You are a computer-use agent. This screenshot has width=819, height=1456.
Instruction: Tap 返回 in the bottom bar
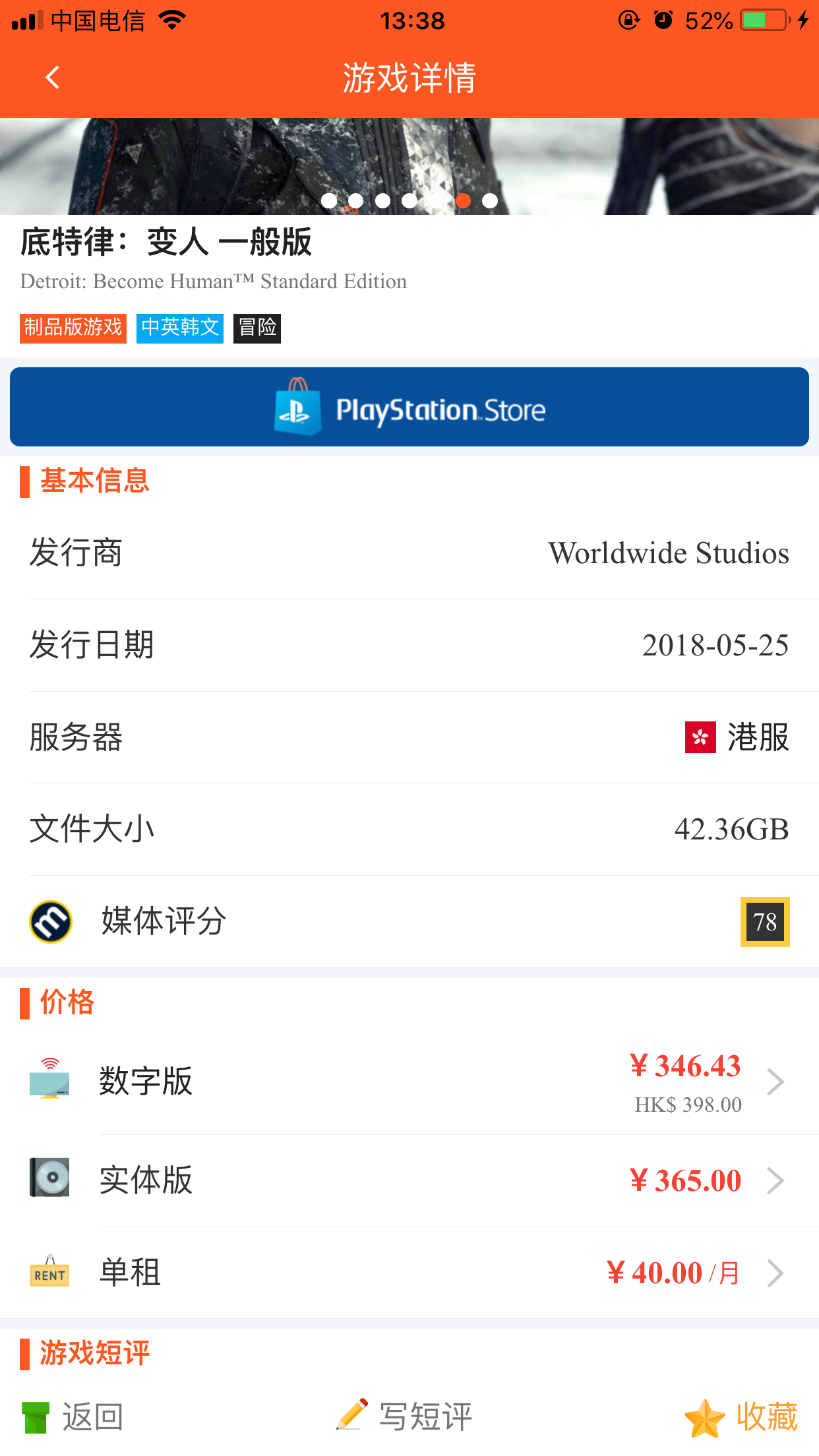[x=73, y=1416]
